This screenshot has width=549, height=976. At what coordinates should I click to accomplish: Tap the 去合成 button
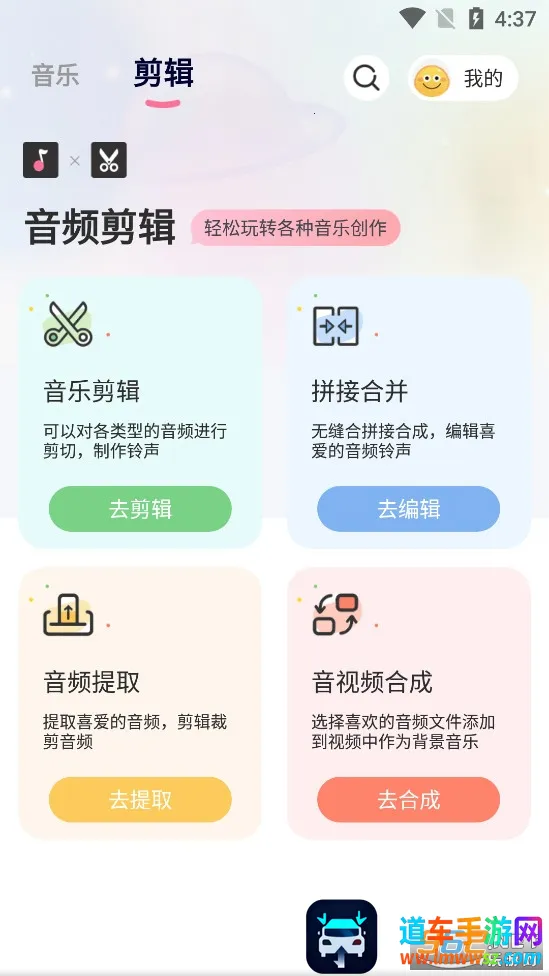[408, 800]
